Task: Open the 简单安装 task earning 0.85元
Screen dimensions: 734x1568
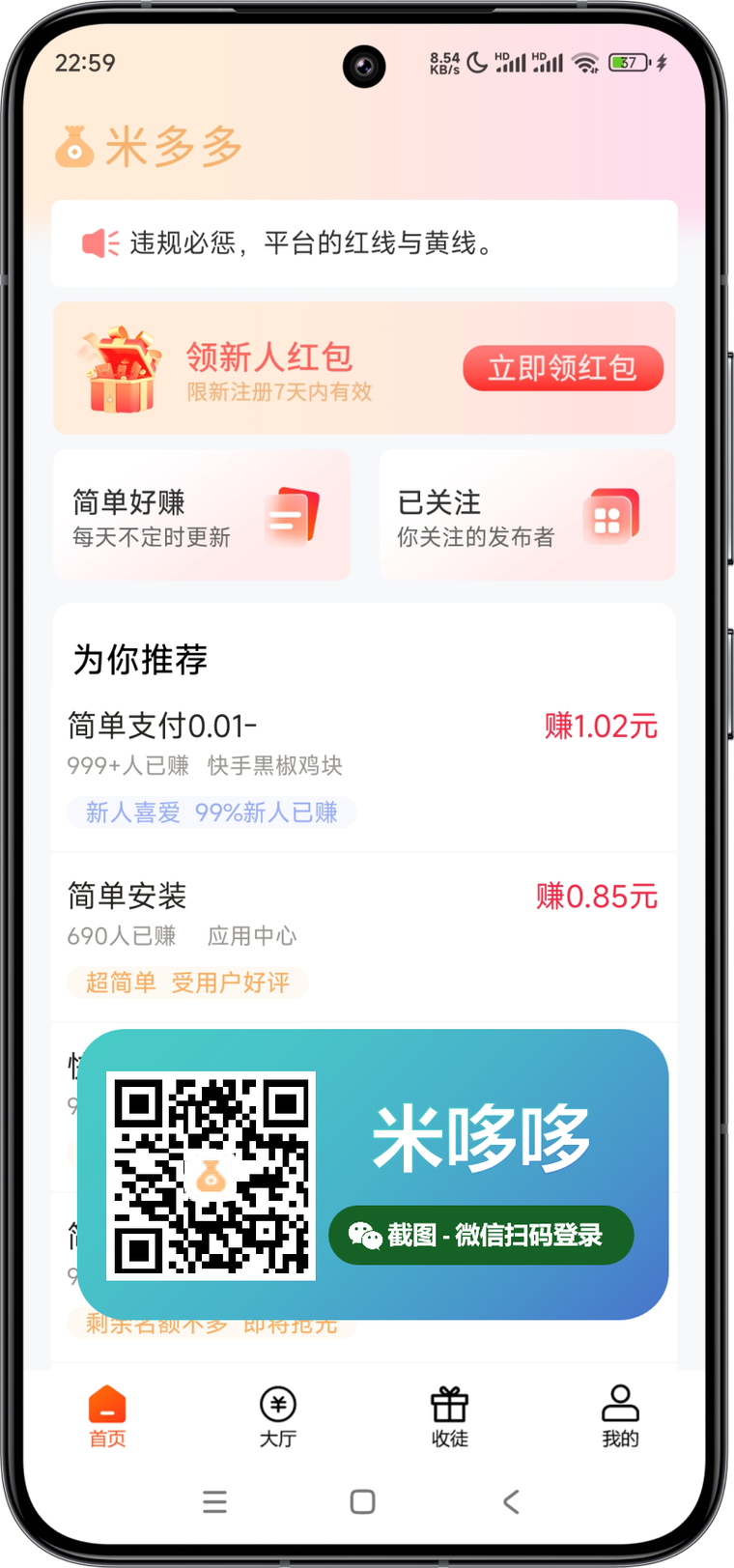Action: (363, 935)
